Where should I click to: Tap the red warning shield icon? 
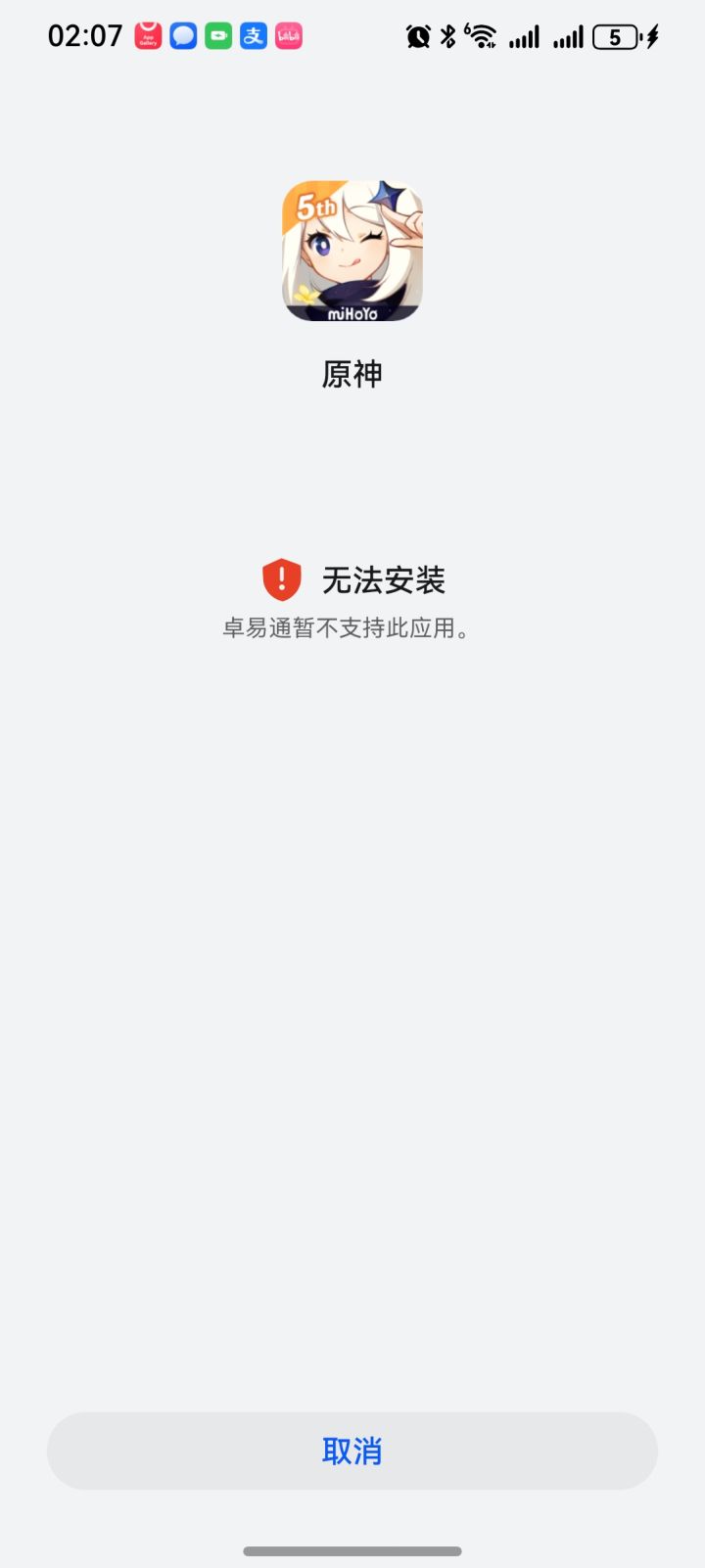(280, 579)
